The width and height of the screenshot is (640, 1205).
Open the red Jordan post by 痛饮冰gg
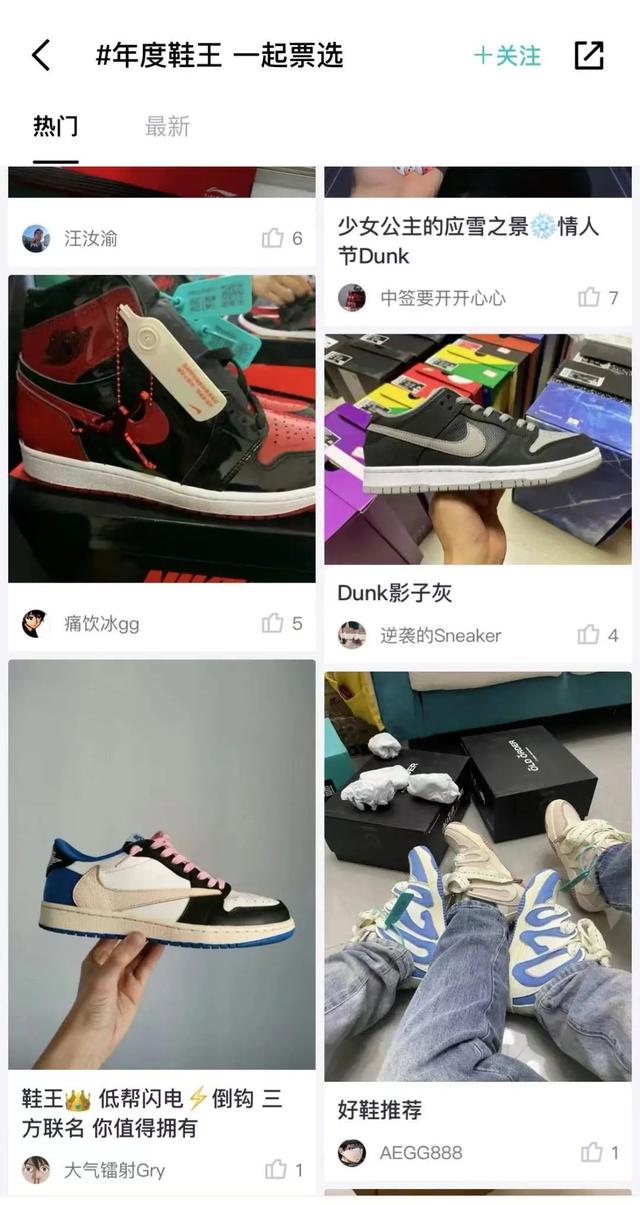[162, 428]
